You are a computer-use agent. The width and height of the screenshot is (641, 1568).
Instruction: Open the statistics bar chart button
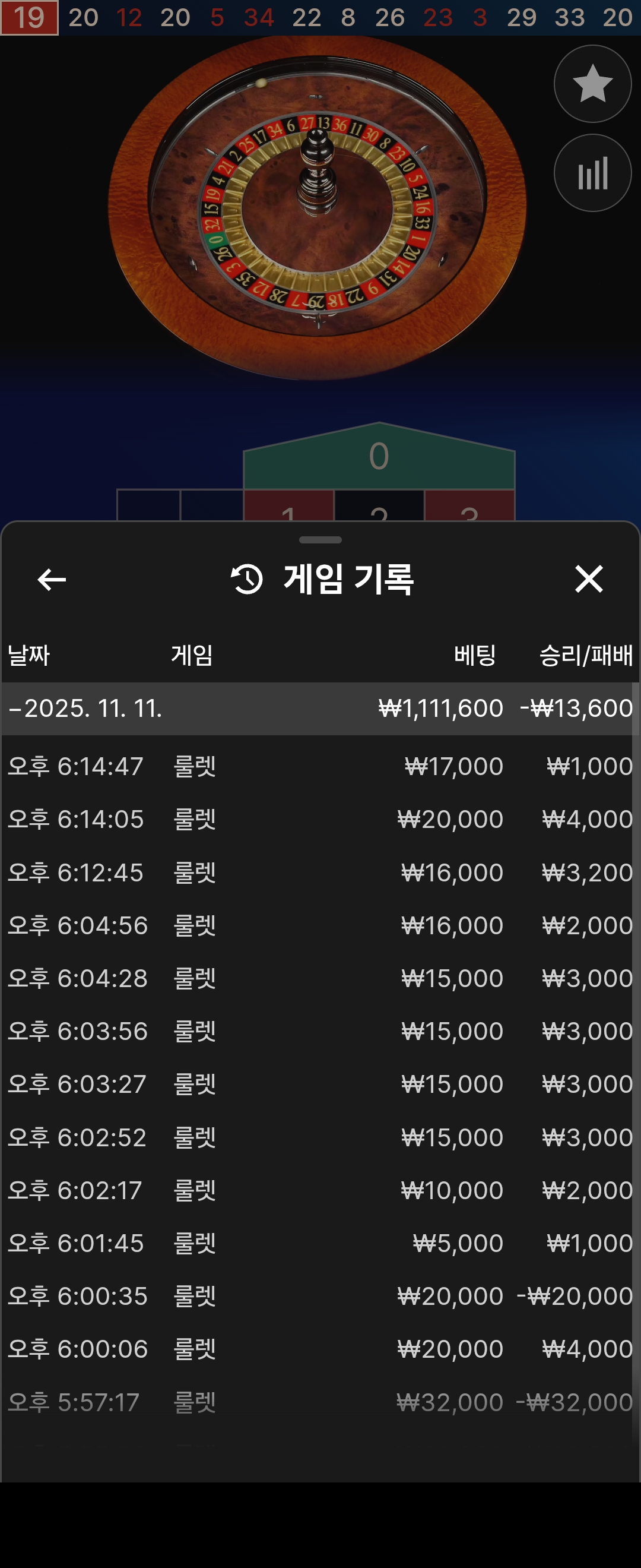pyautogui.click(x=592, y=173)
